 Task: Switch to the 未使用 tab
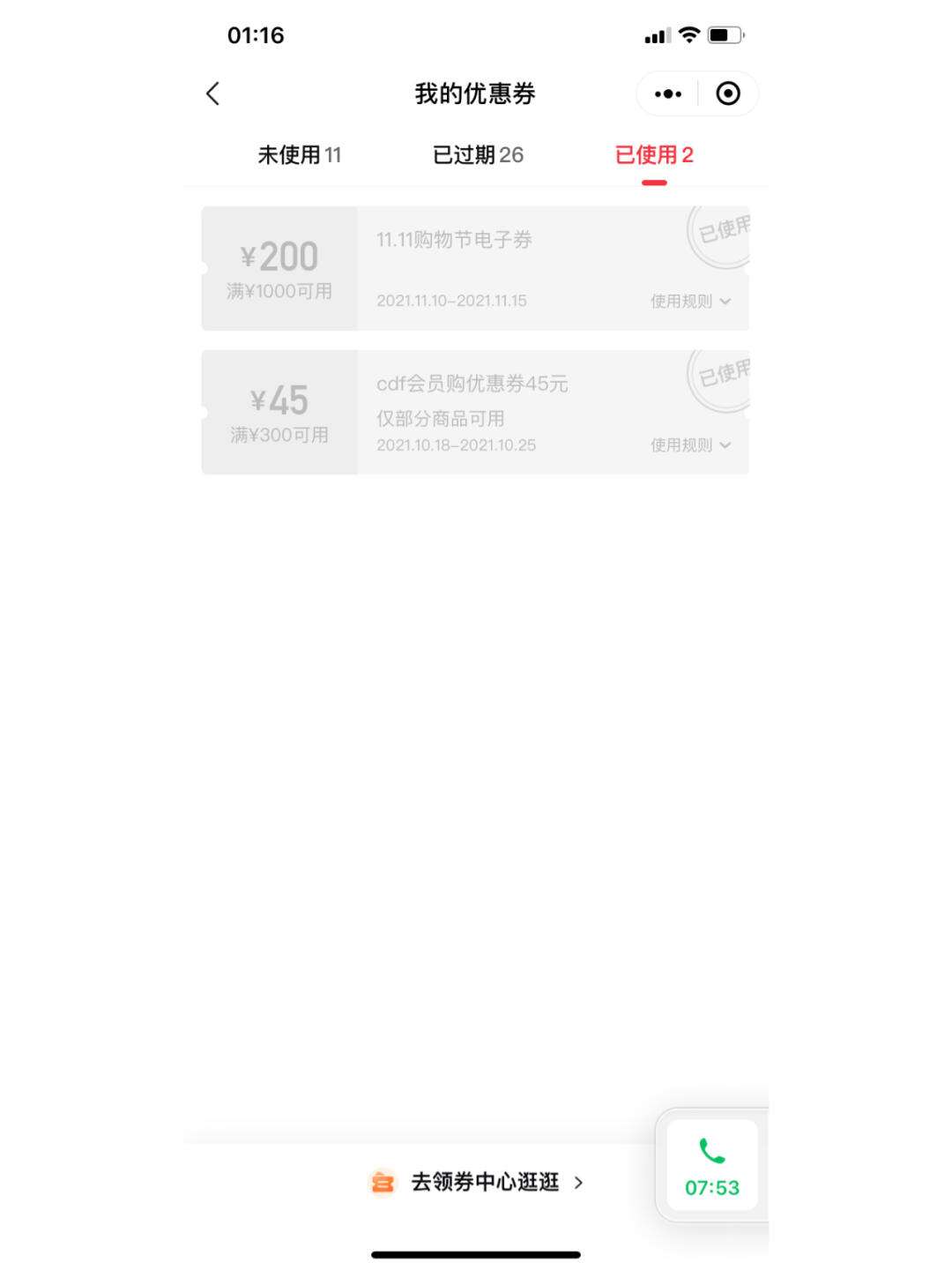(x=299, y=155)
